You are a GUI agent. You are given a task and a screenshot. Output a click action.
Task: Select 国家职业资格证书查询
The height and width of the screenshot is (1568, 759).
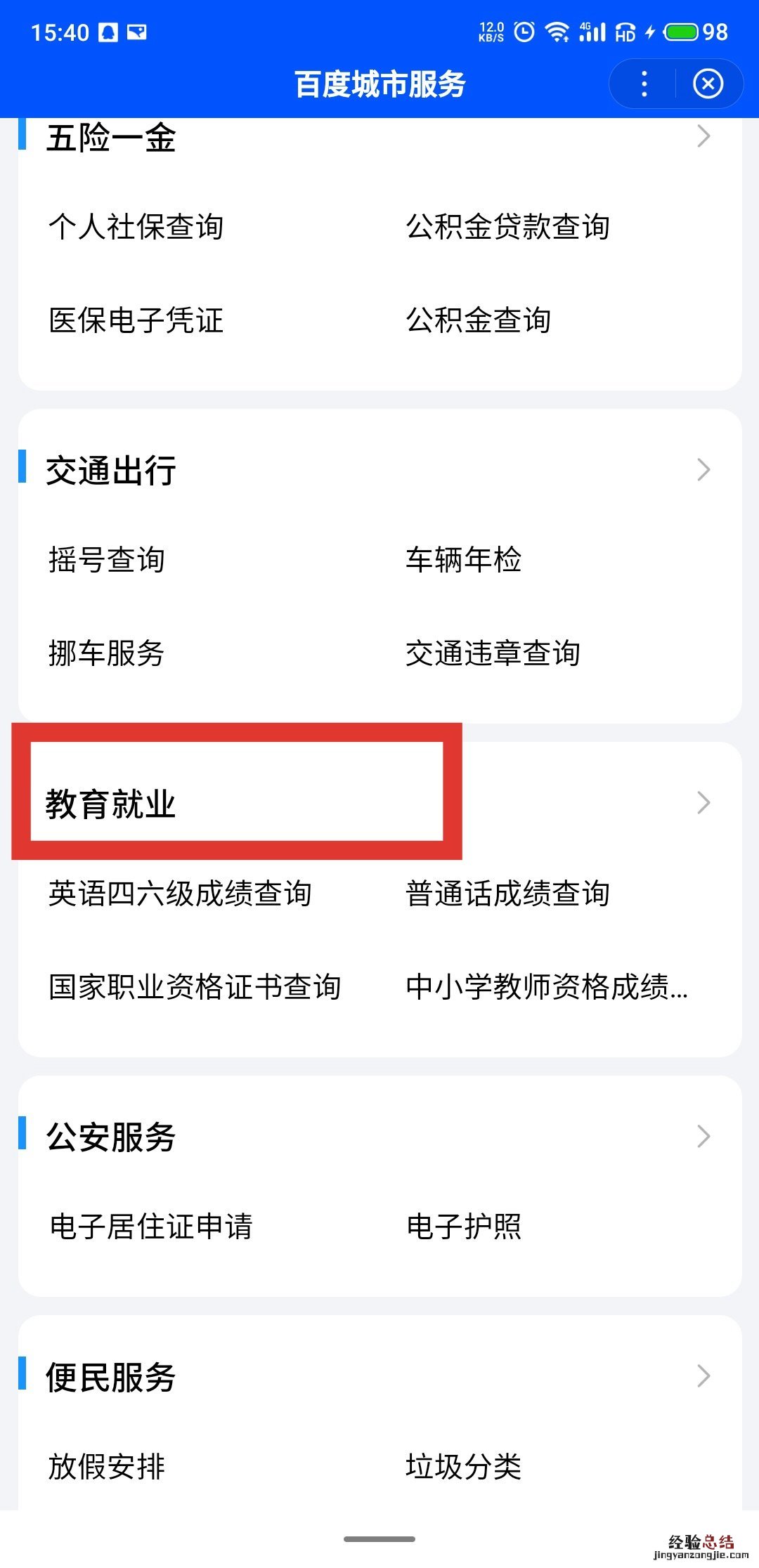pyautogui.click(x=195, y=987)
